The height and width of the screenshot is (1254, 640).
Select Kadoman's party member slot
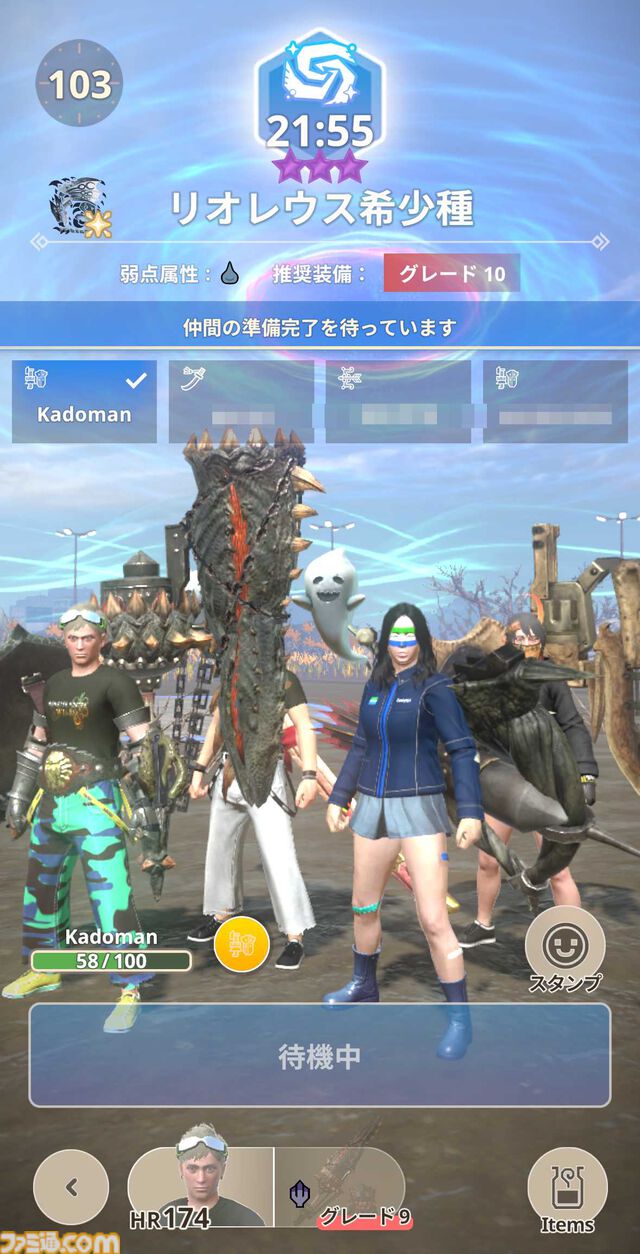click(x=84, y=401)
